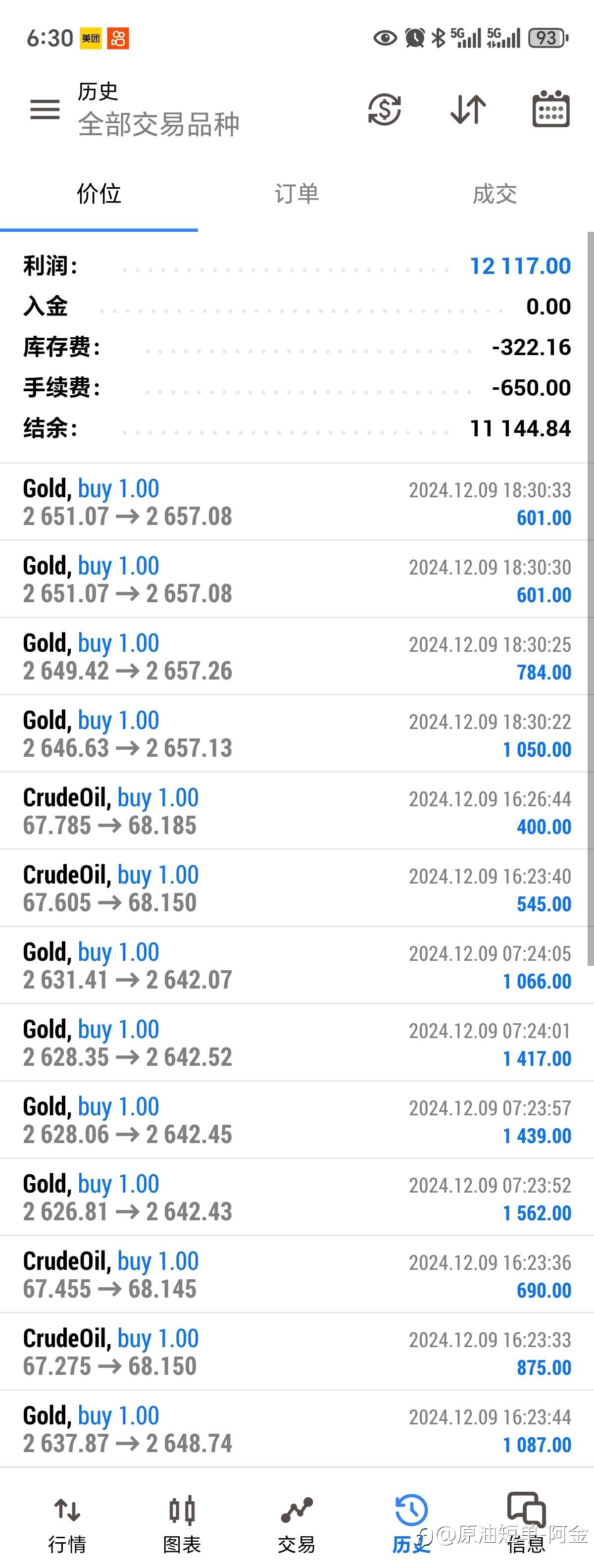Open the hamburger drawer menu
This screenshot has height=1568, width=594.
point(45,109)
